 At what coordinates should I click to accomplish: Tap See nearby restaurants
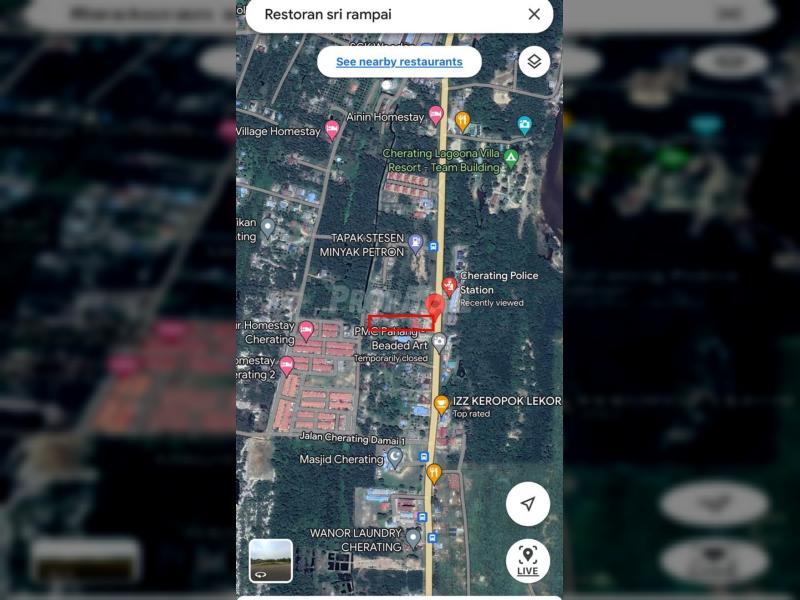399,62
